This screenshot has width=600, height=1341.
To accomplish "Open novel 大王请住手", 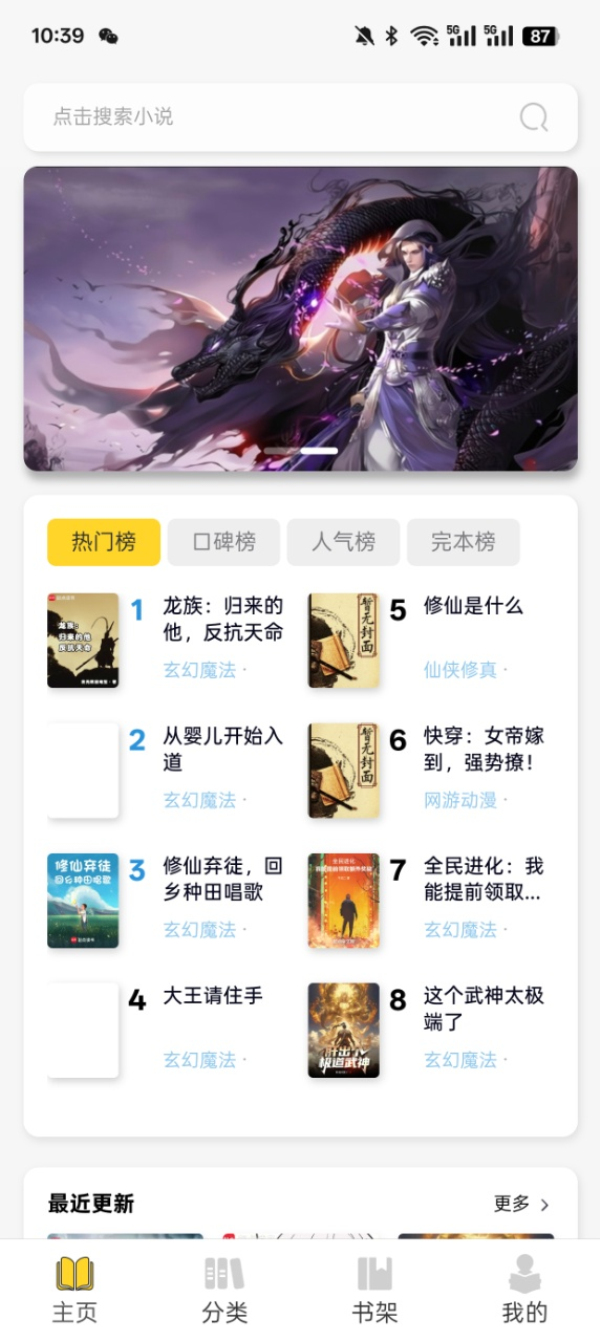I will [213, 996].
